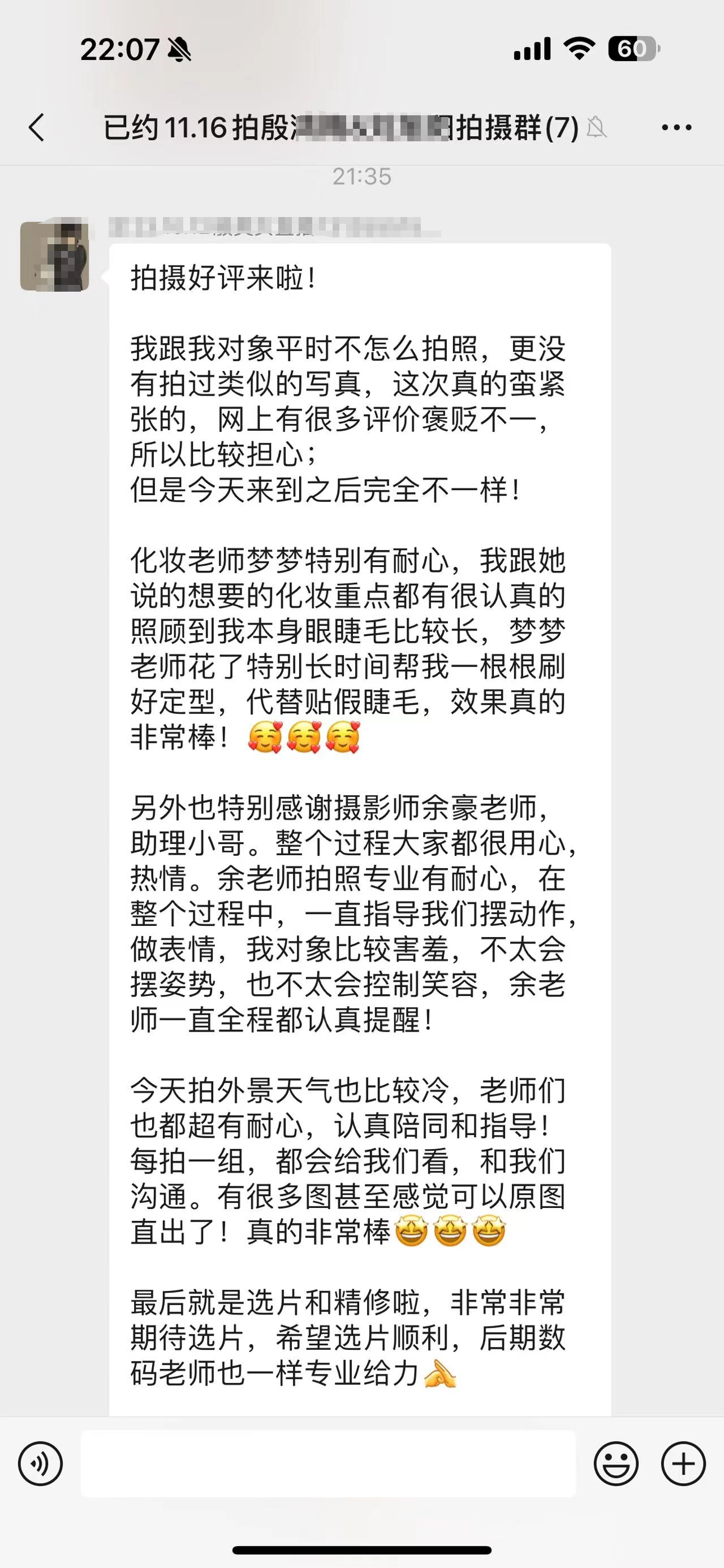Tap the sender's blurred avatar
The image size is (724, 1568).
tap(55, 256)
